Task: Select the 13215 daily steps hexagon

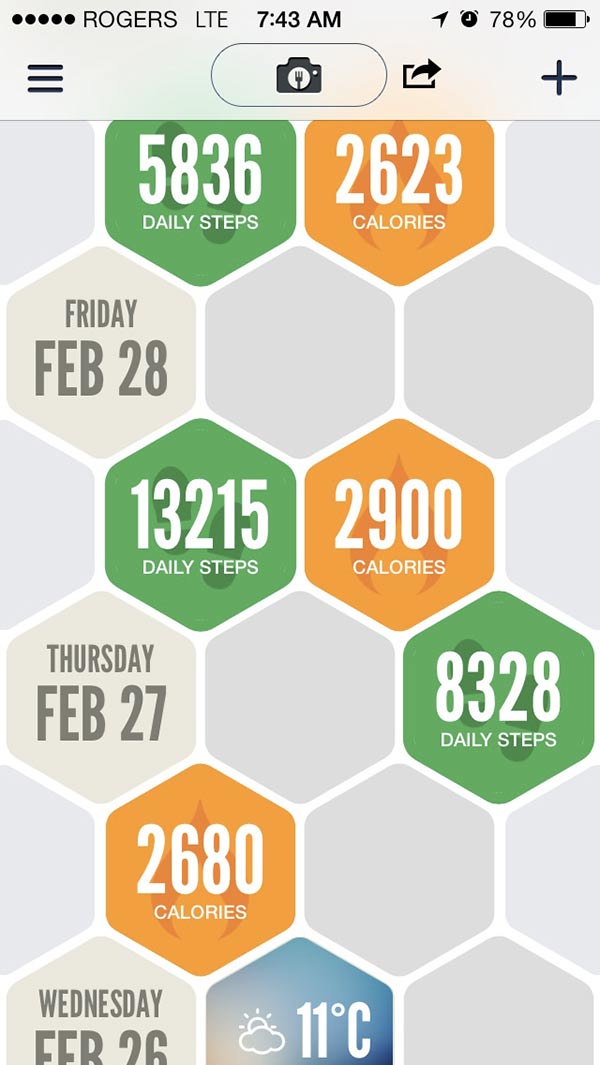Action: (x=200, y=525)
